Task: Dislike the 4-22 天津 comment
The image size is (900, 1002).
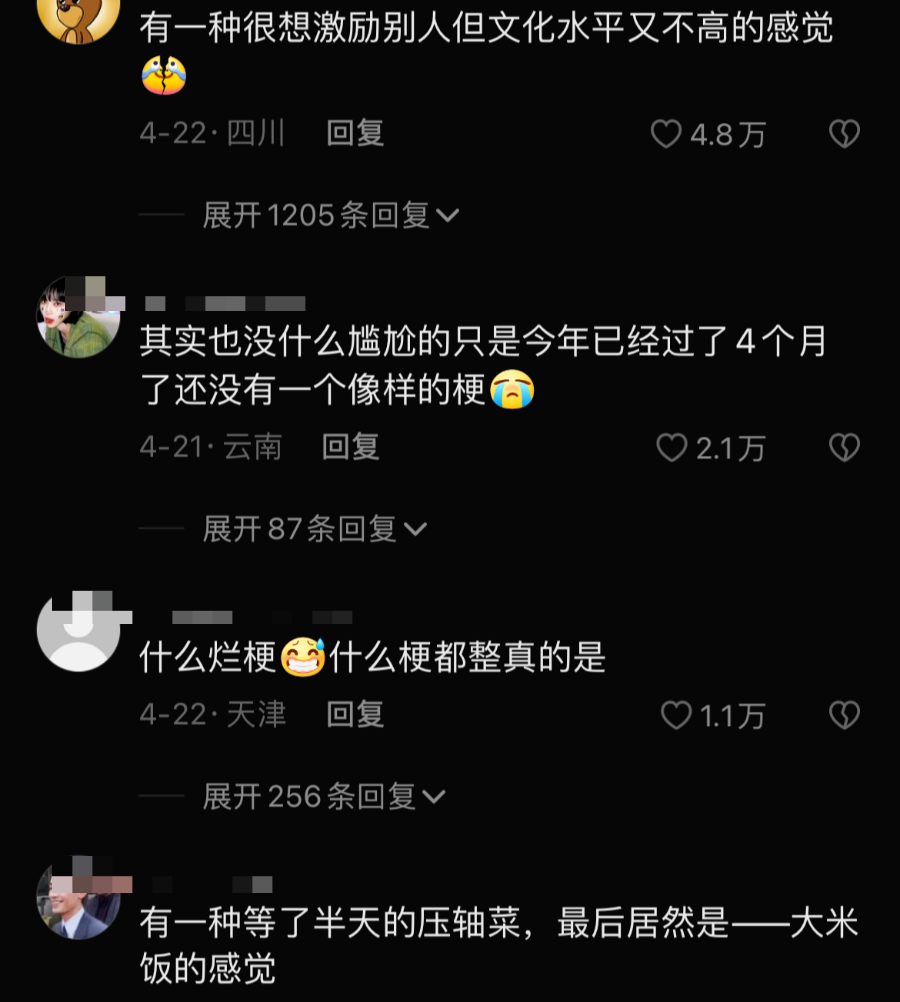Action: click(x=844, y=715)
